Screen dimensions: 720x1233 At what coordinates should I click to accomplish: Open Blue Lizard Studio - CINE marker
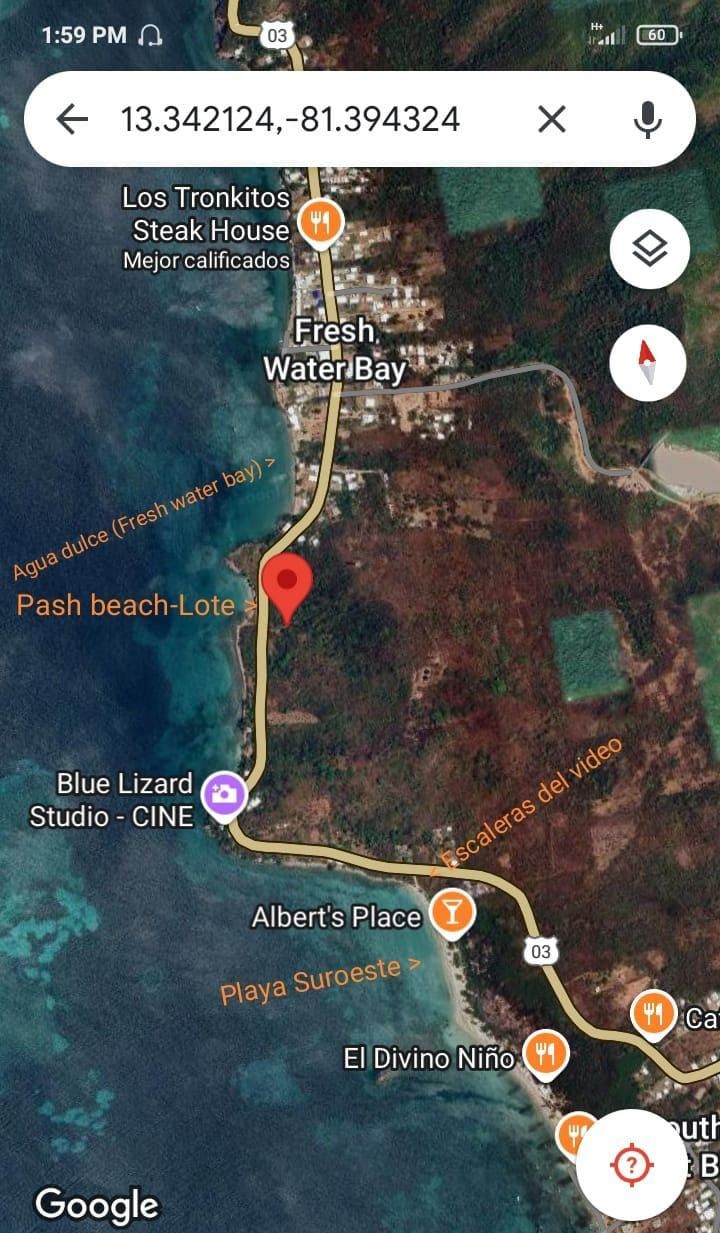click(224, 795)
